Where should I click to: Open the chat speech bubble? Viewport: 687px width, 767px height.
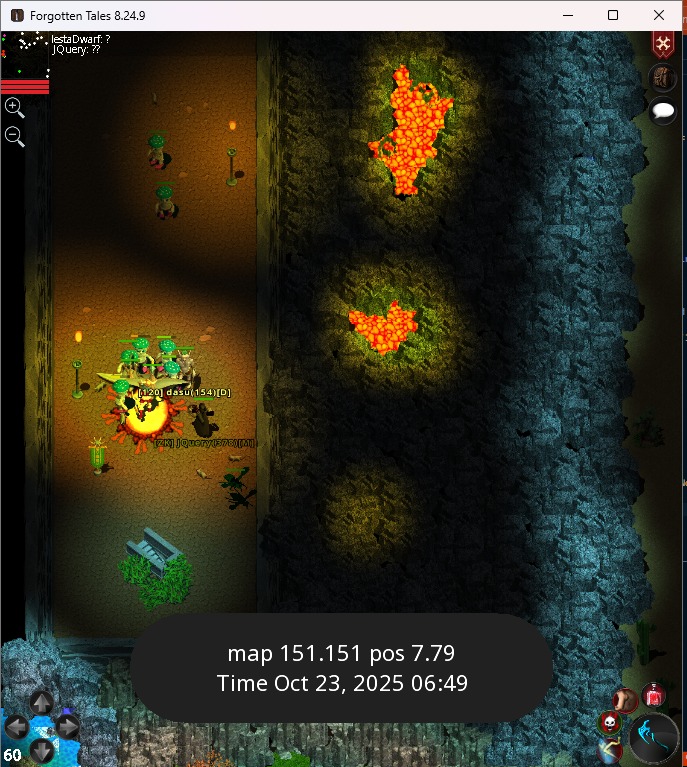coord(662,111)
